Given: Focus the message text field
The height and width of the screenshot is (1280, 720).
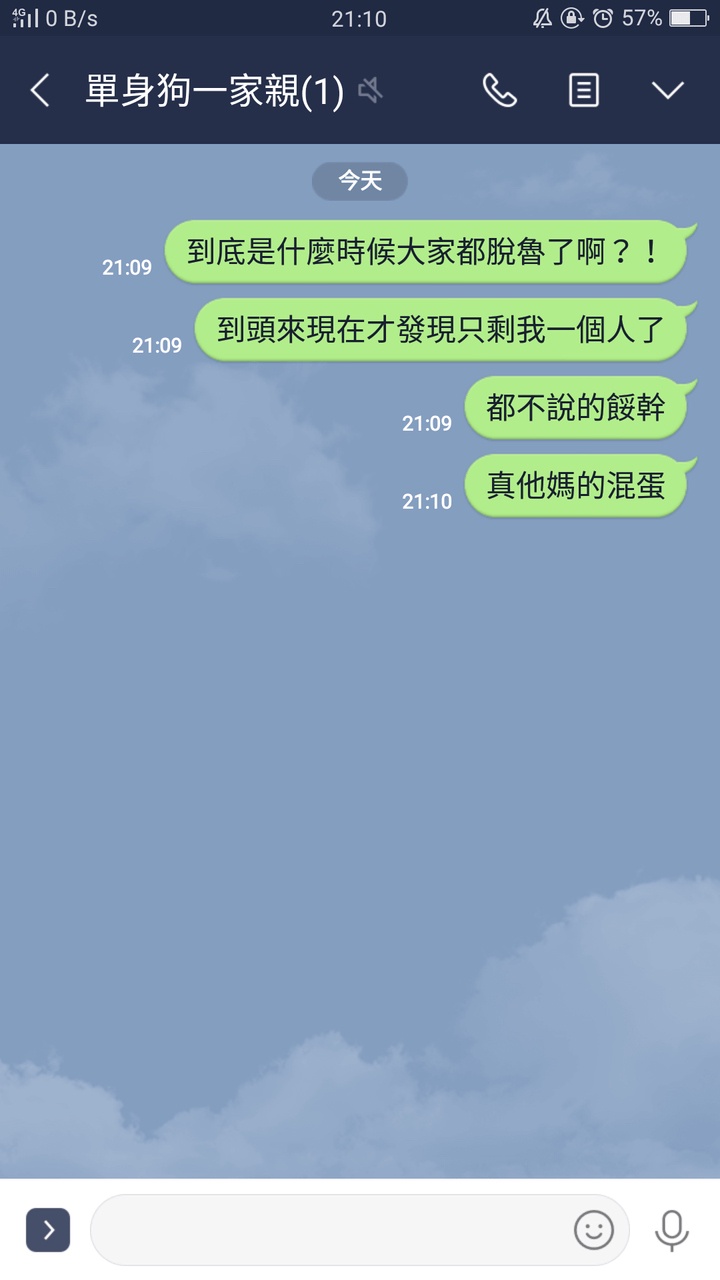Looking at the screenshot, I should tap(330, 1230).
